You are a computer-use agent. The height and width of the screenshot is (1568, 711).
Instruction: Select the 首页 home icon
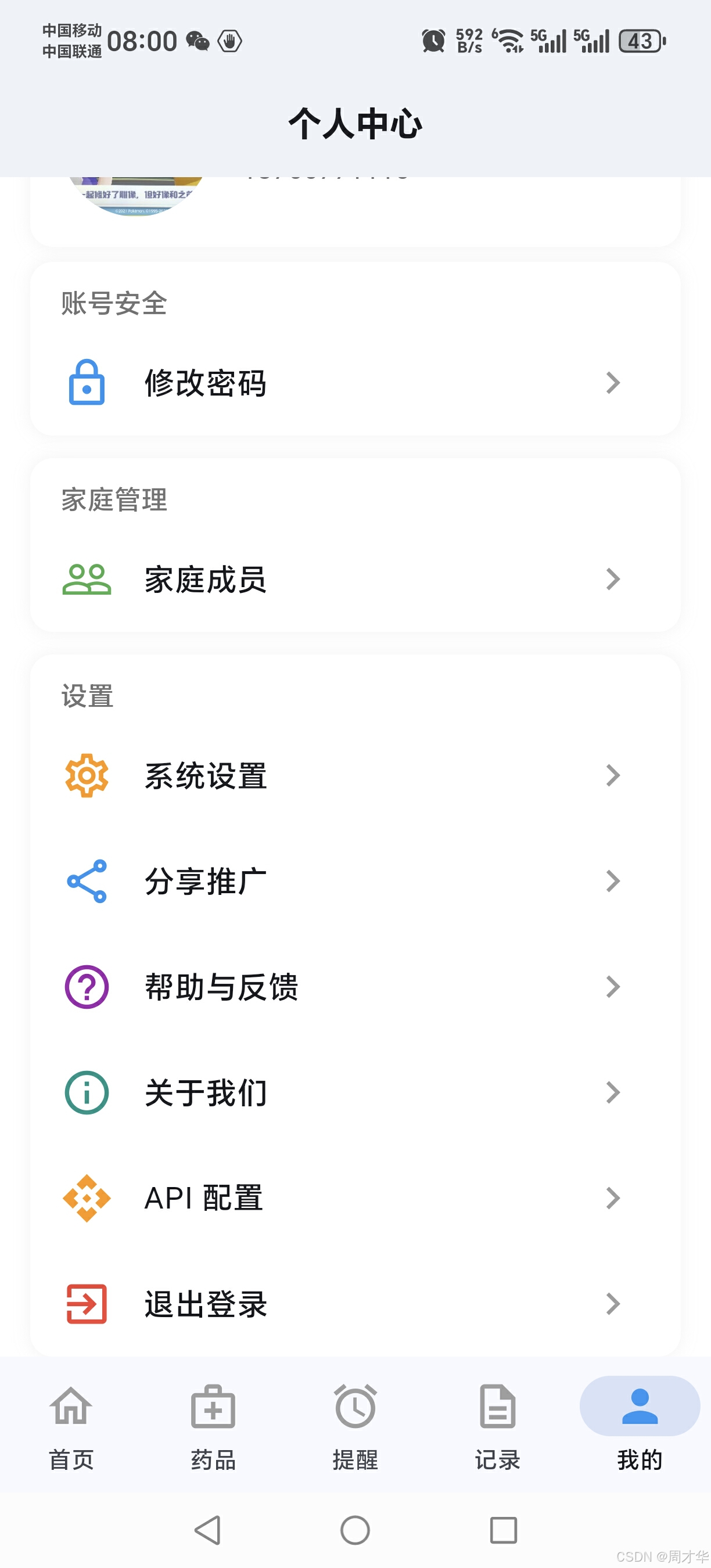71,1407
